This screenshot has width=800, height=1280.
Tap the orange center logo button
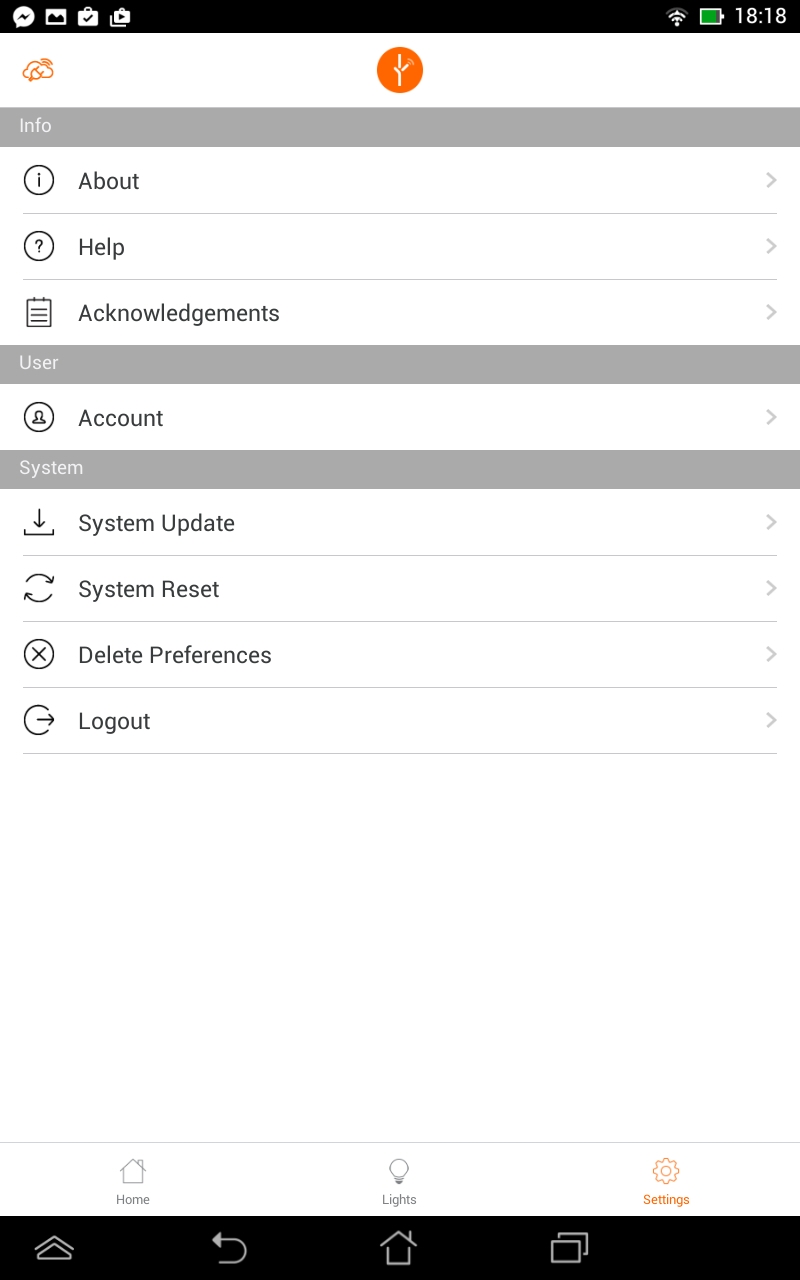(x=400, y=70)
